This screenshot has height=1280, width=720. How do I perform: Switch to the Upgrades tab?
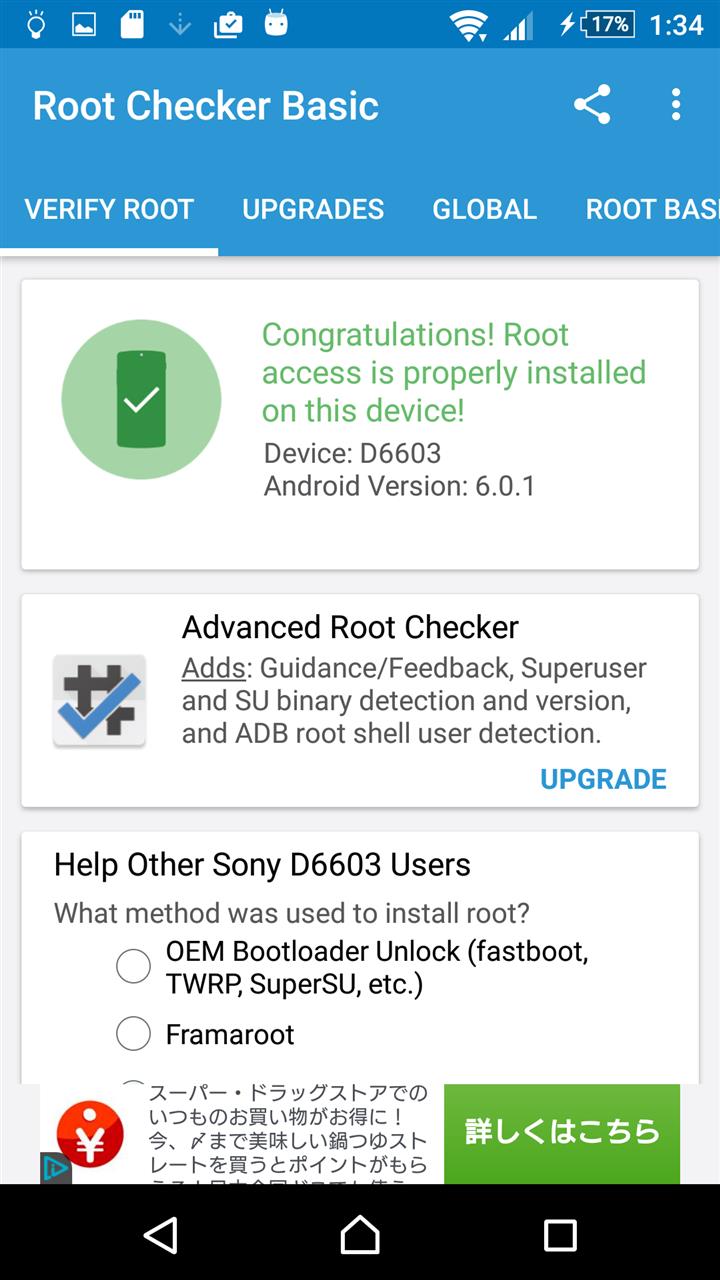tap(313, 209)
